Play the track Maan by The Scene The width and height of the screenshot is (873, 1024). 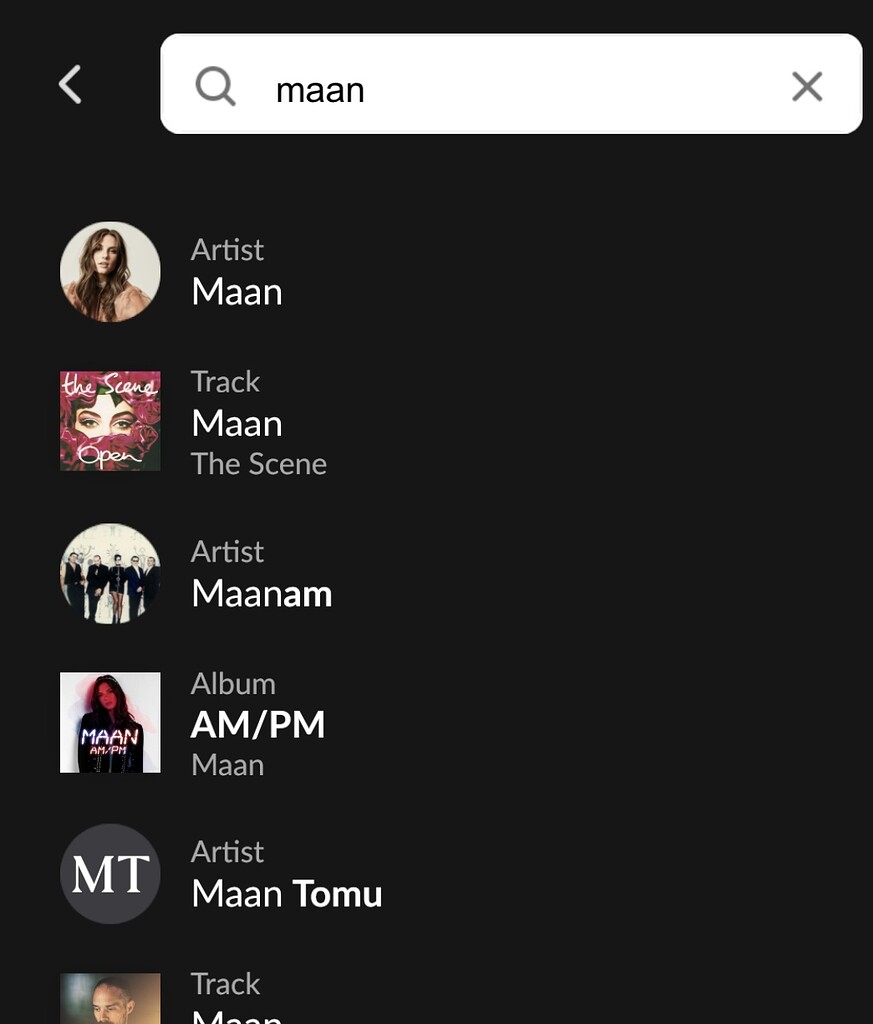(x=236, y=423)
